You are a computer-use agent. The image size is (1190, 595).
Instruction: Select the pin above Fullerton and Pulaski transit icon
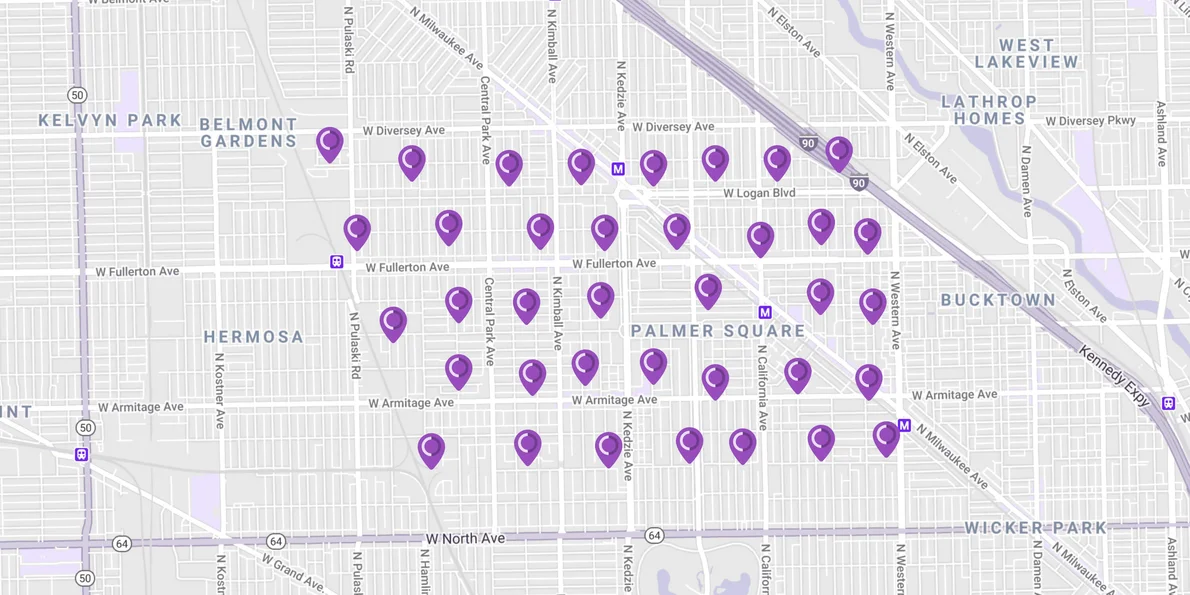357,230
